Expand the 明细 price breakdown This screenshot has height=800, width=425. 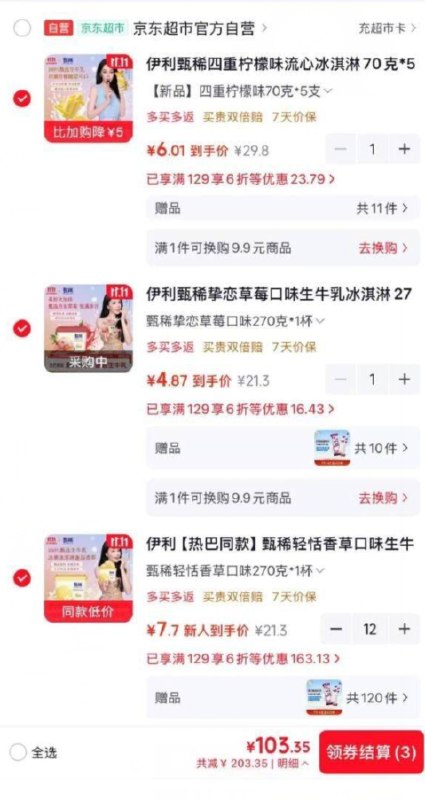[x=293, y=763]
